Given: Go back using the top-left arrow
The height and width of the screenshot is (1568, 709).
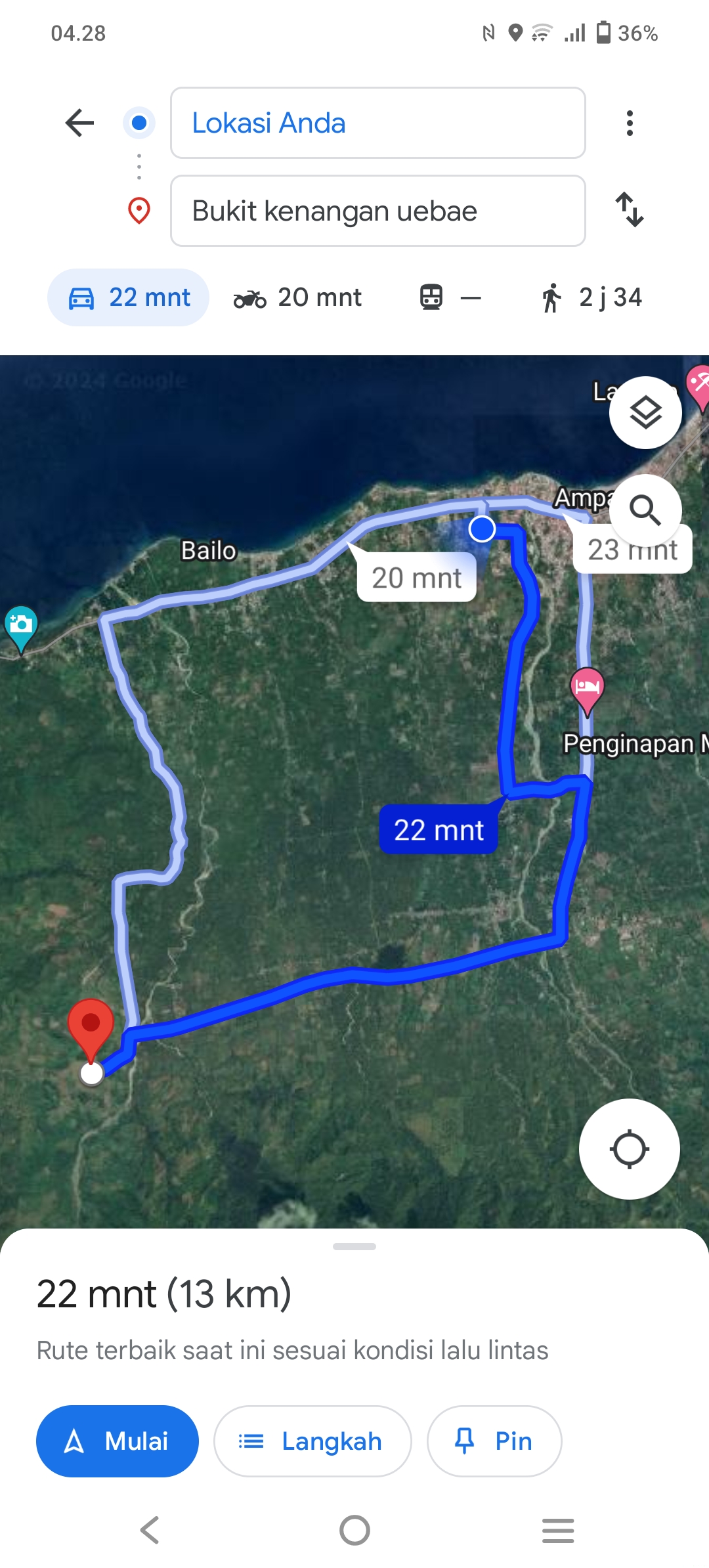Looking at the screenshot, I should click(79, 123).
